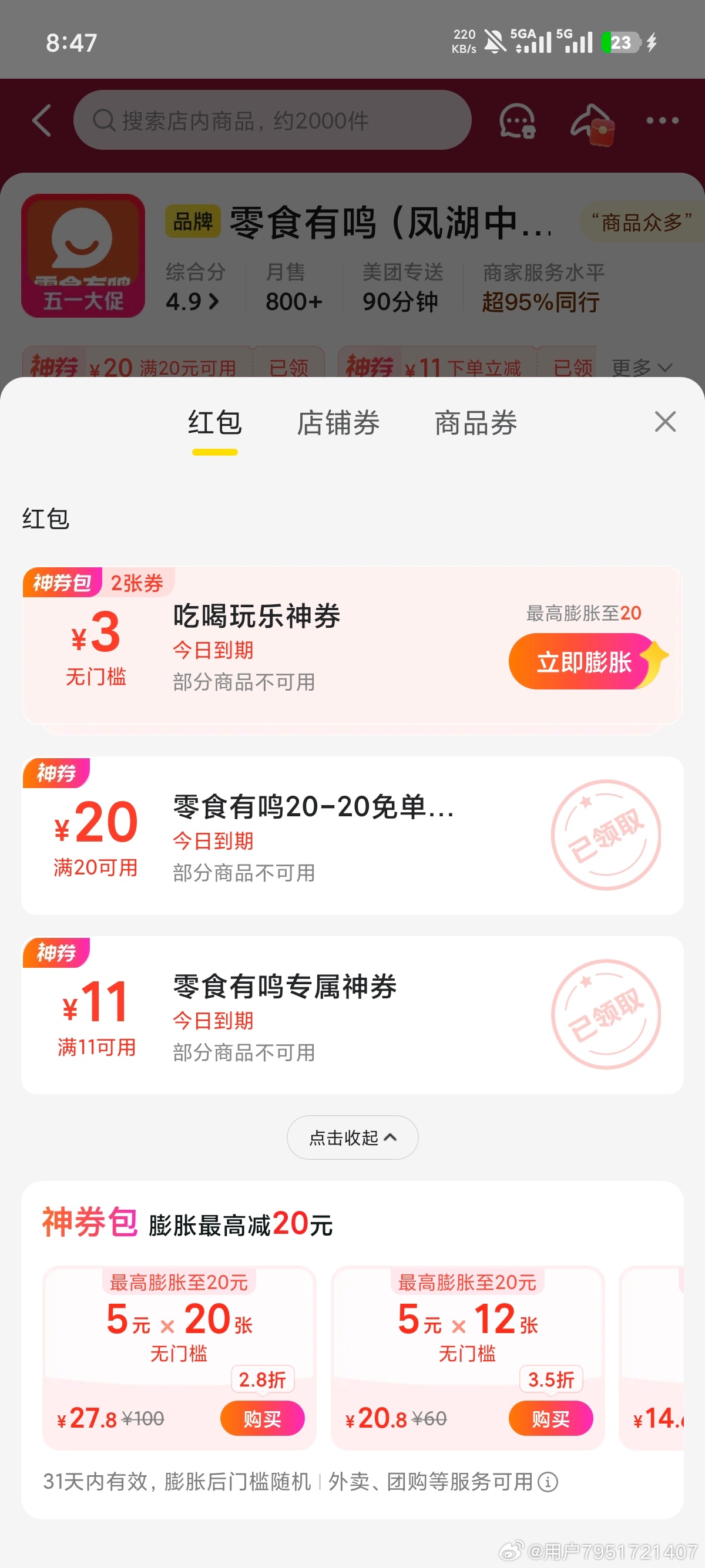This screenshot has height=1568, width=705.
Task: Open info icon beside 外卖、团购等服务可用
Action: point(548,1482)
